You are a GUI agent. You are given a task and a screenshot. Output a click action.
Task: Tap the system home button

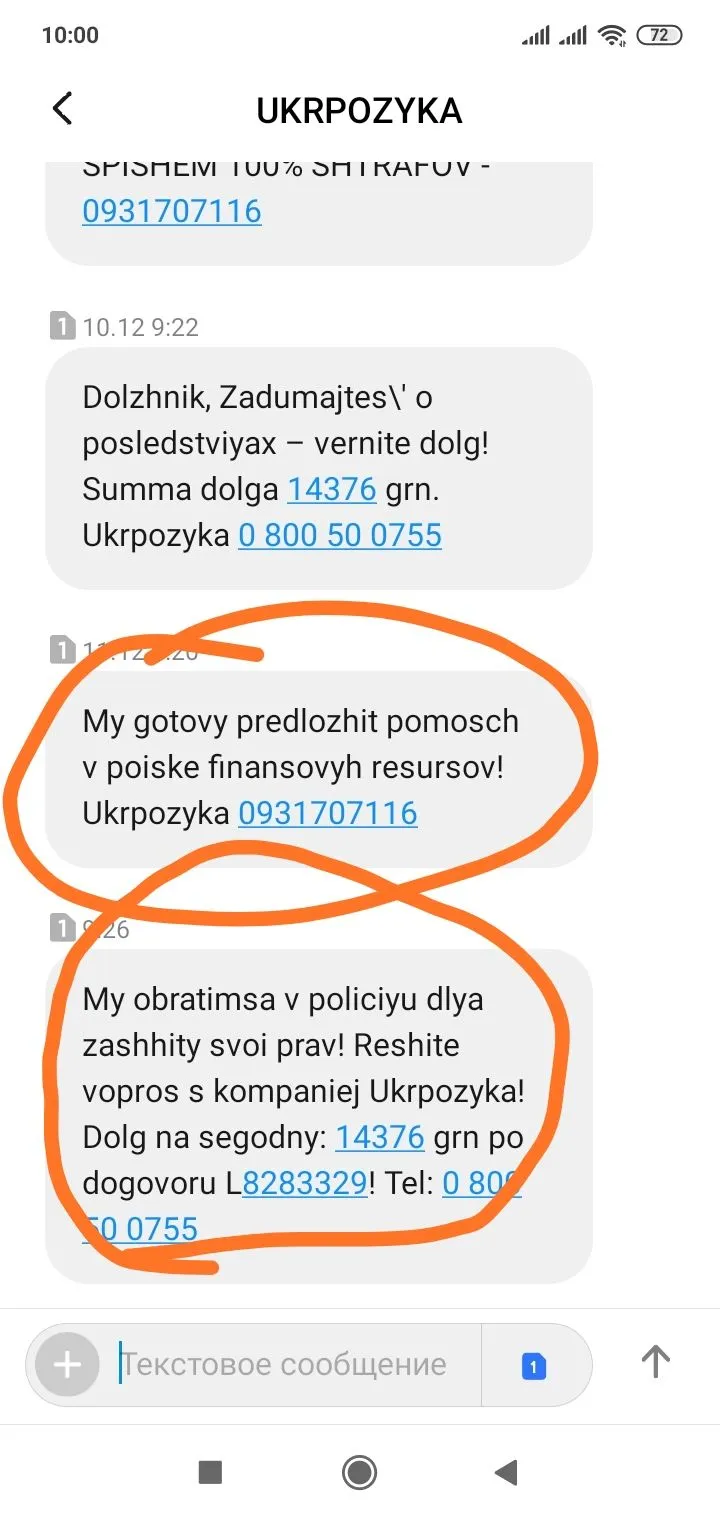click(359, 1472)
